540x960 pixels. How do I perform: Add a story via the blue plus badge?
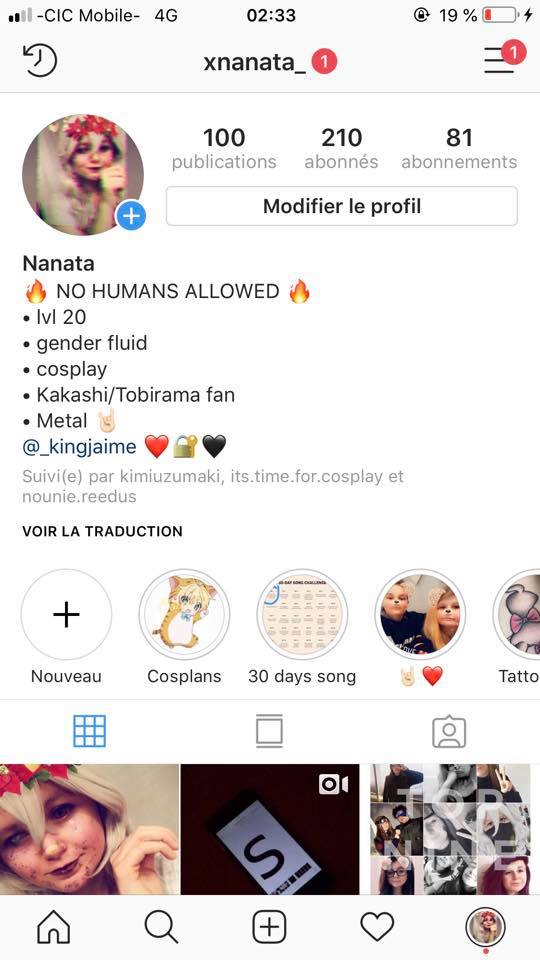pyautogui.click(x=131, y=216)
